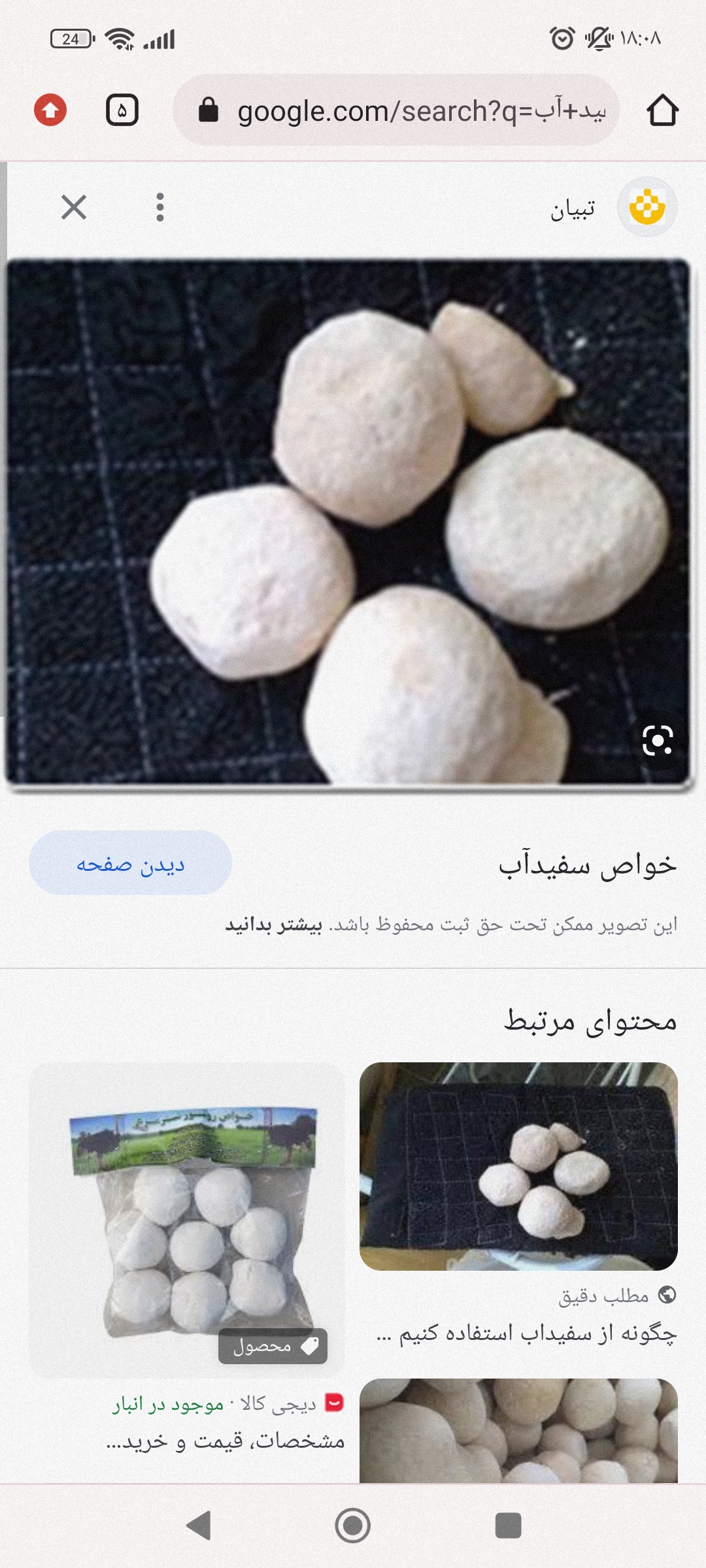Image resolution: width=706 pixels, height=1568 pixels.
Task: Go back using the system back button
Action: pyautogui.click(x=198, y=1526)
